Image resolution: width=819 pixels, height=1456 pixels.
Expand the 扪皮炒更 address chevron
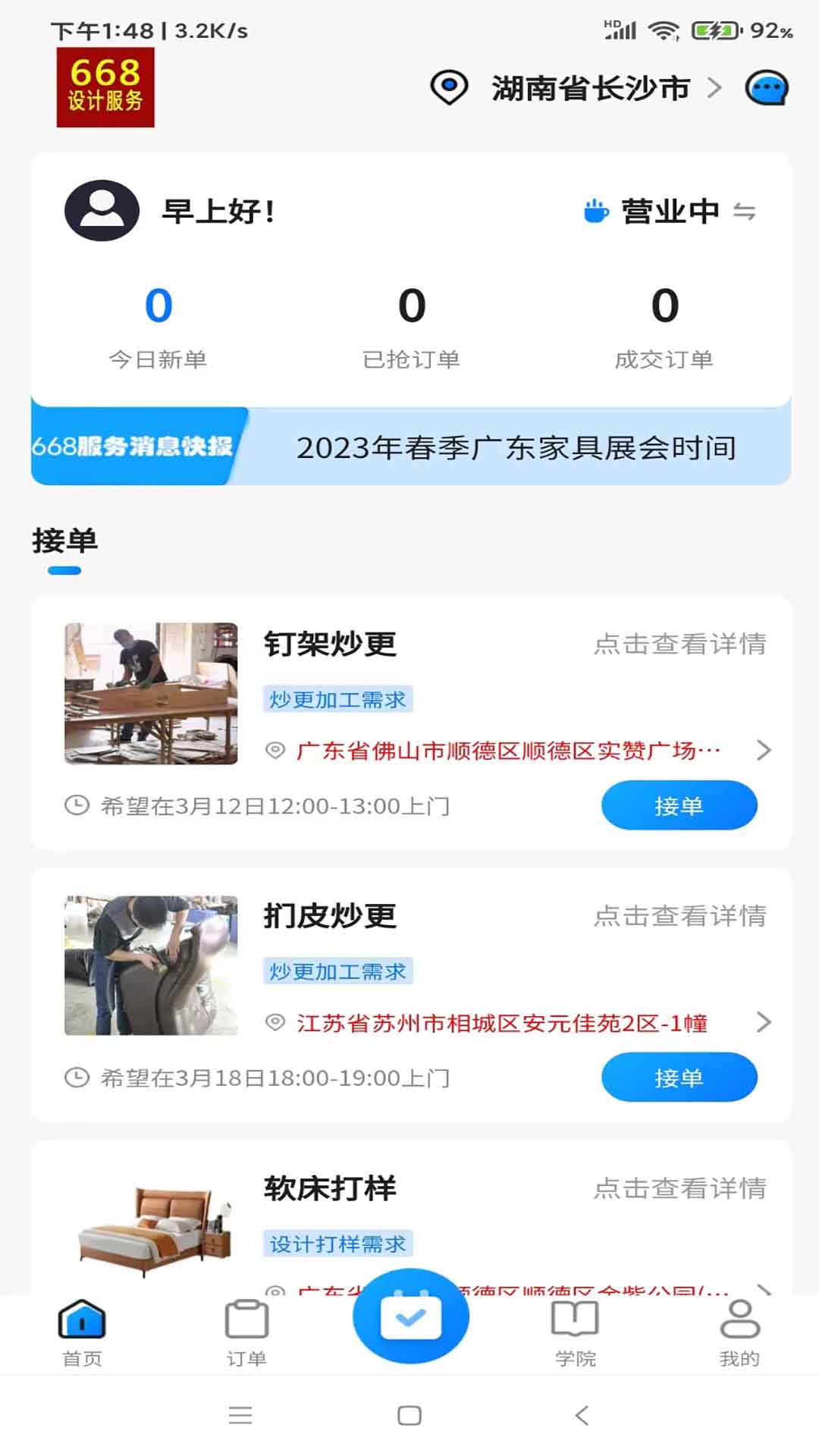tap(762, 1022)
